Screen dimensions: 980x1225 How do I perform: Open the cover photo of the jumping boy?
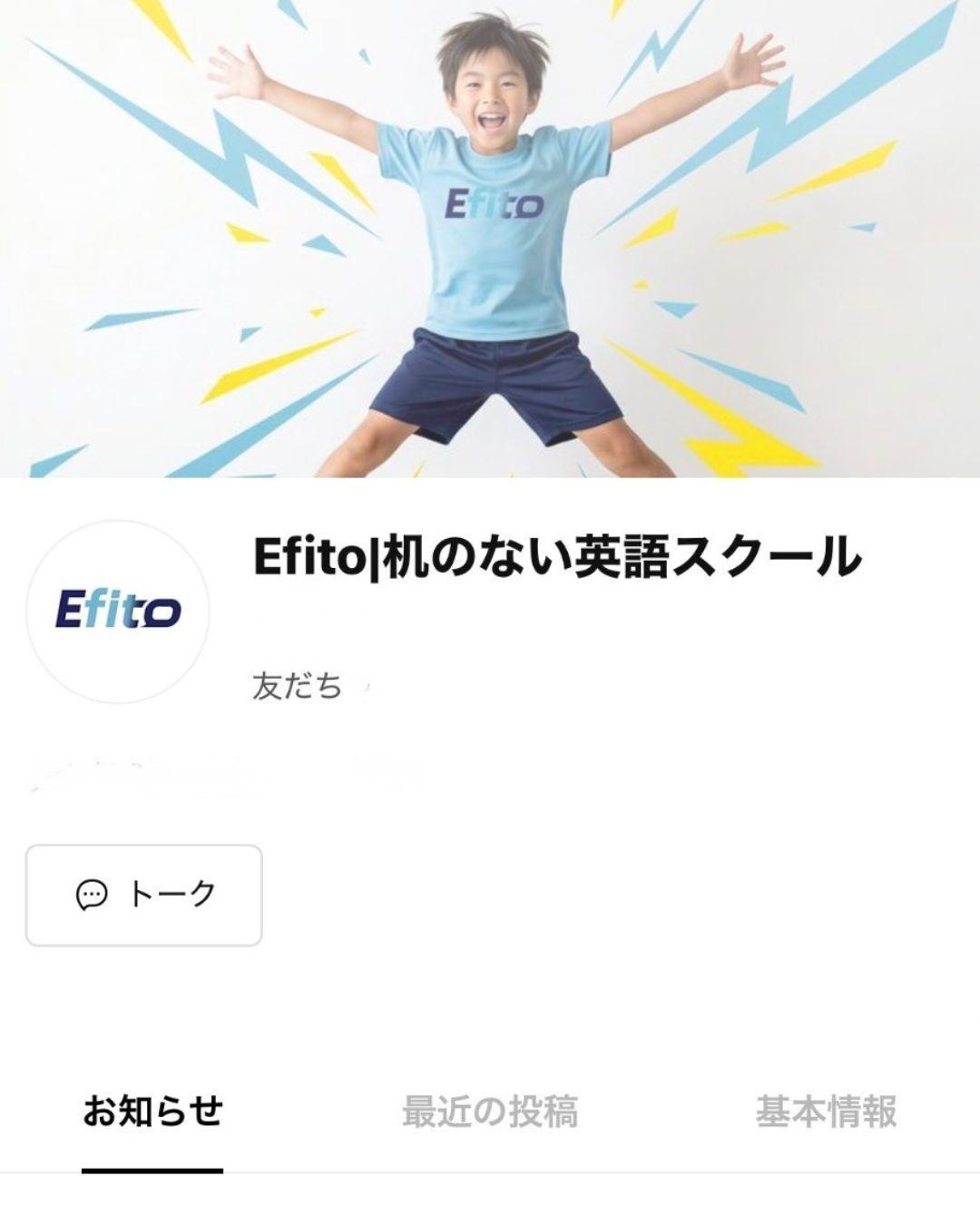(490, 238)
